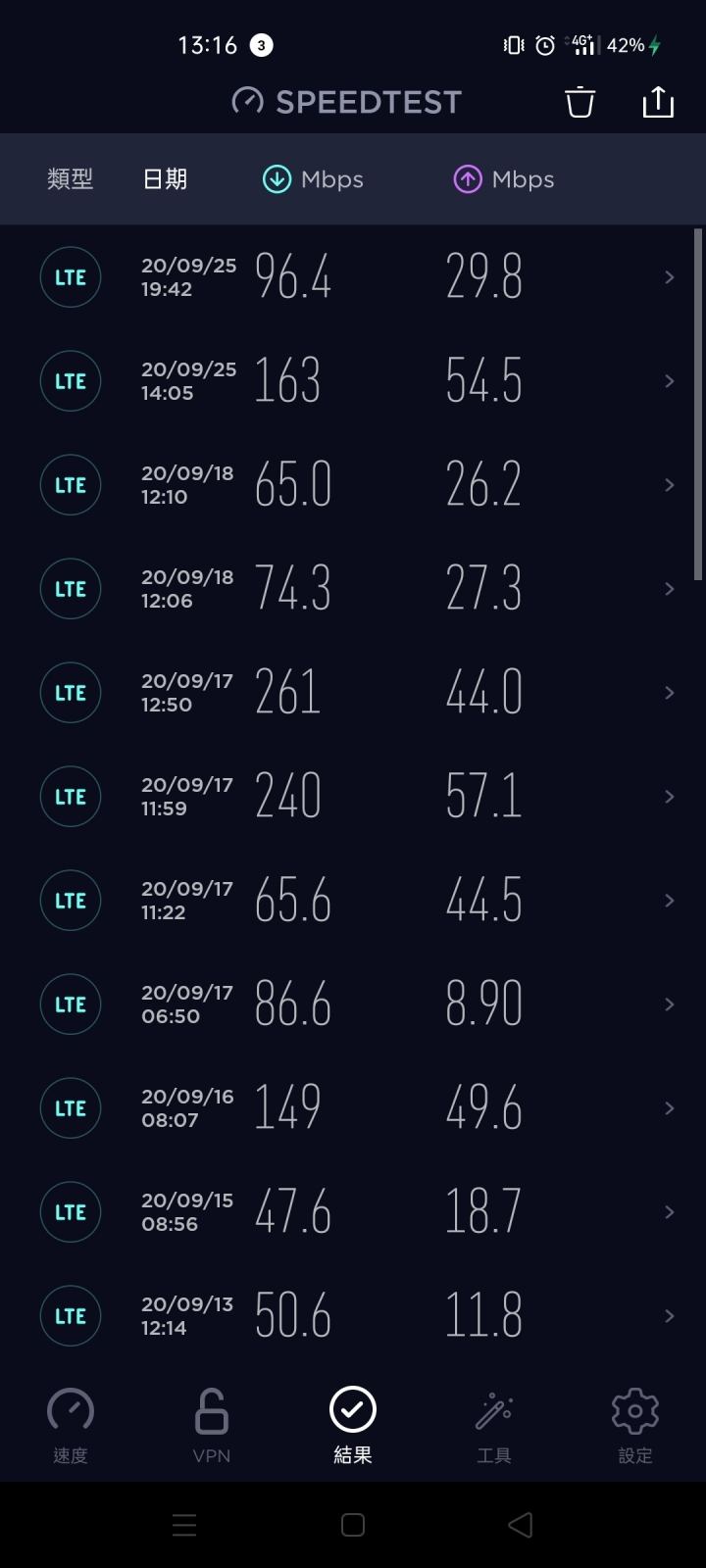The image size is (706, 1568).
Task: Go to the VPN tab
Action: coord(212,1426)
